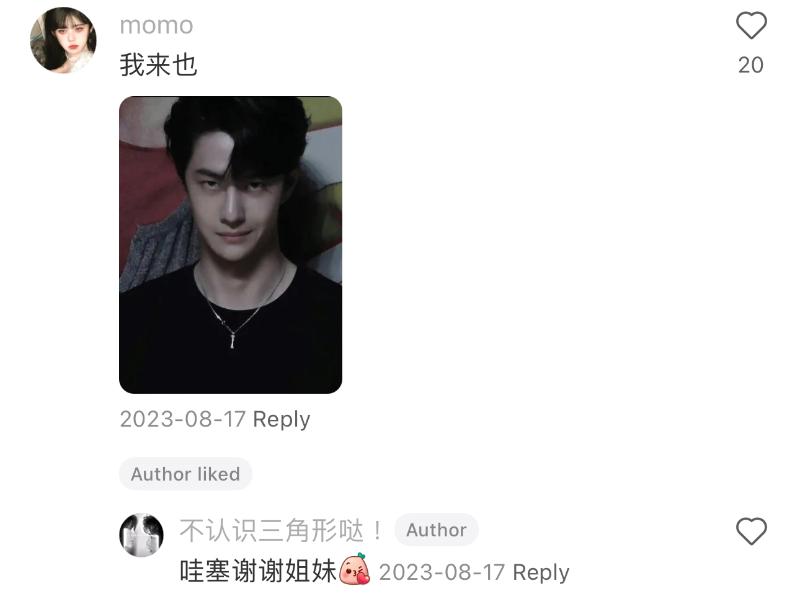Reply to momo's comment
Image resolution: width=800 pixels, height=599 pixels.
[281, 419]
